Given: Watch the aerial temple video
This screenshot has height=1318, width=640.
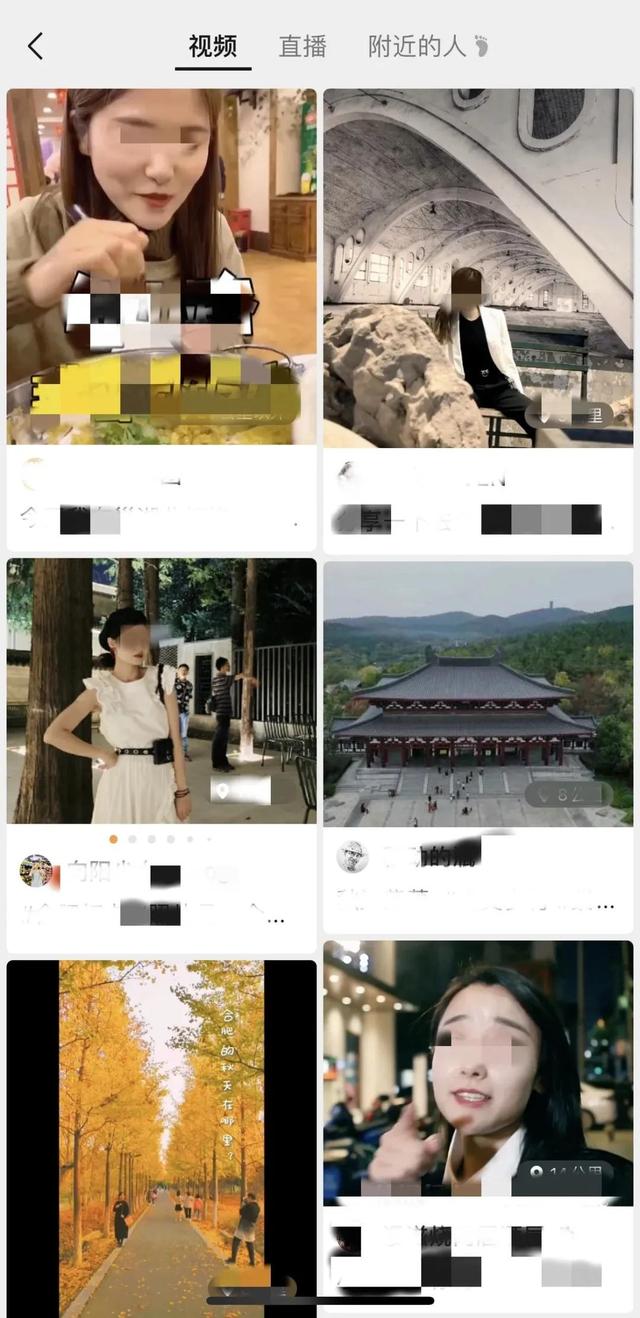Looking at the screenshot, I should pos(478,692).
